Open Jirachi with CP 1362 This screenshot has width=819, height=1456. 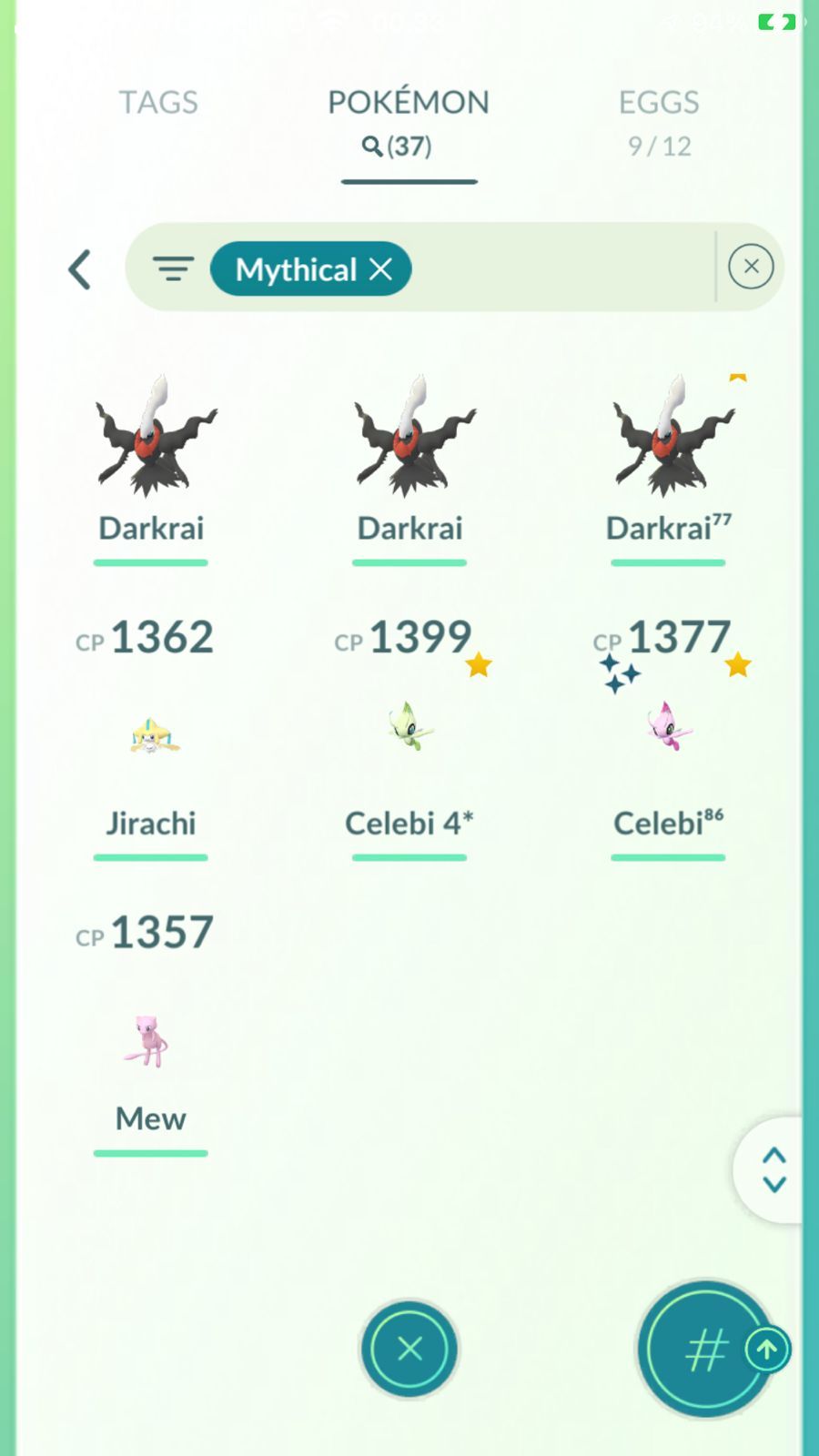(x=150, y=737)
